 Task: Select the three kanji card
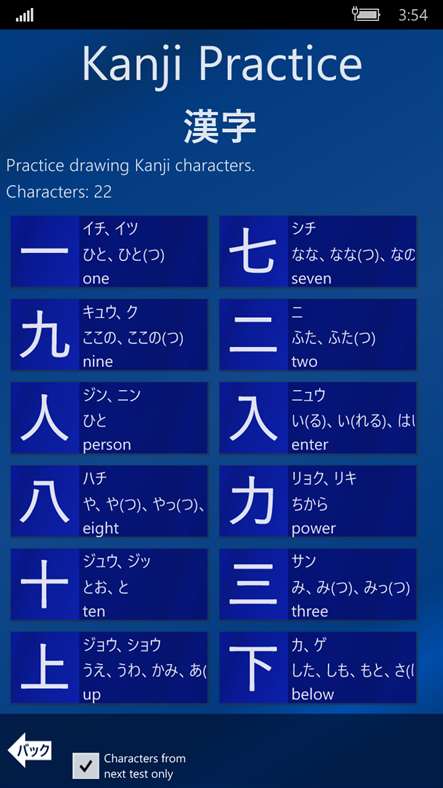point(317,584)
